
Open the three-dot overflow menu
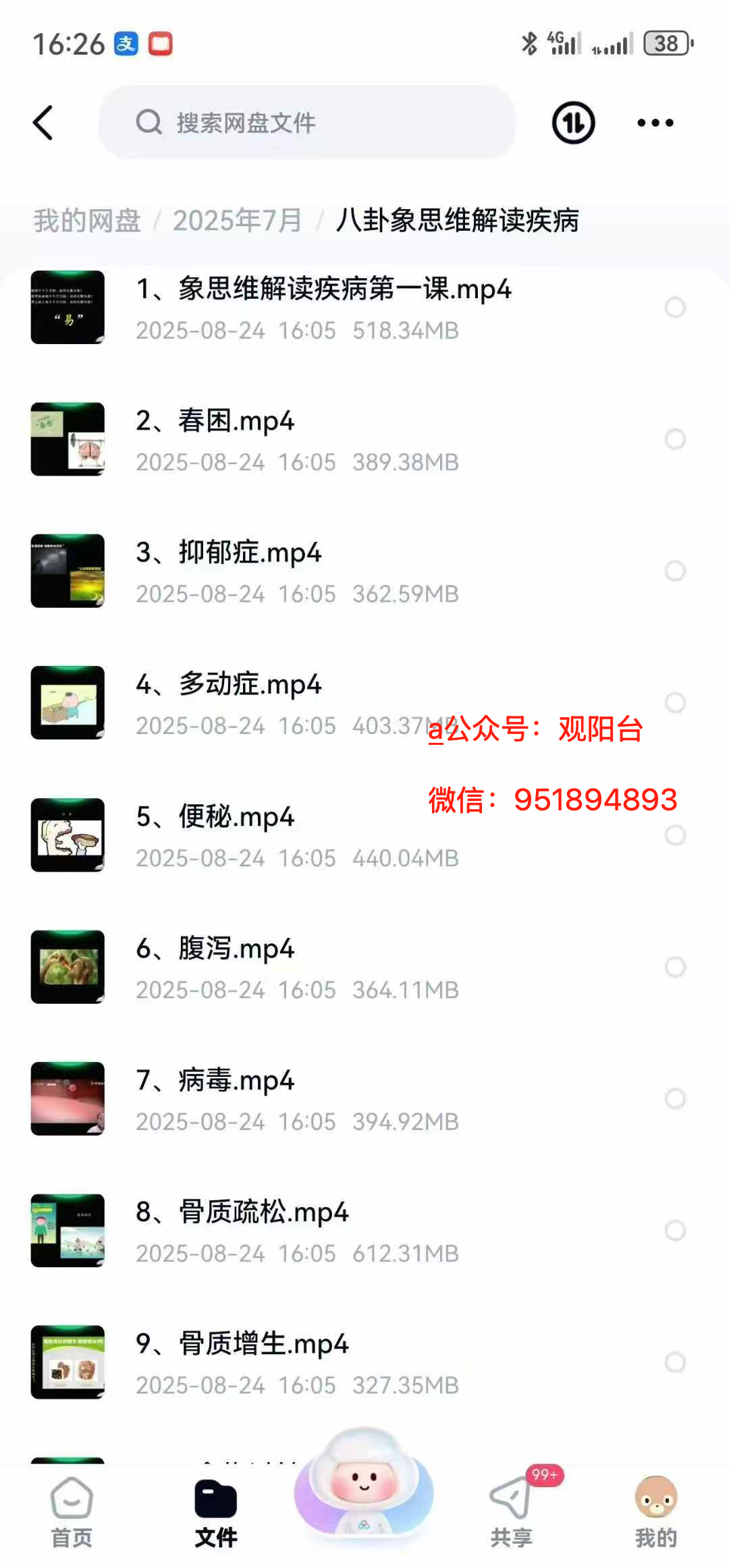click(655, 123)
